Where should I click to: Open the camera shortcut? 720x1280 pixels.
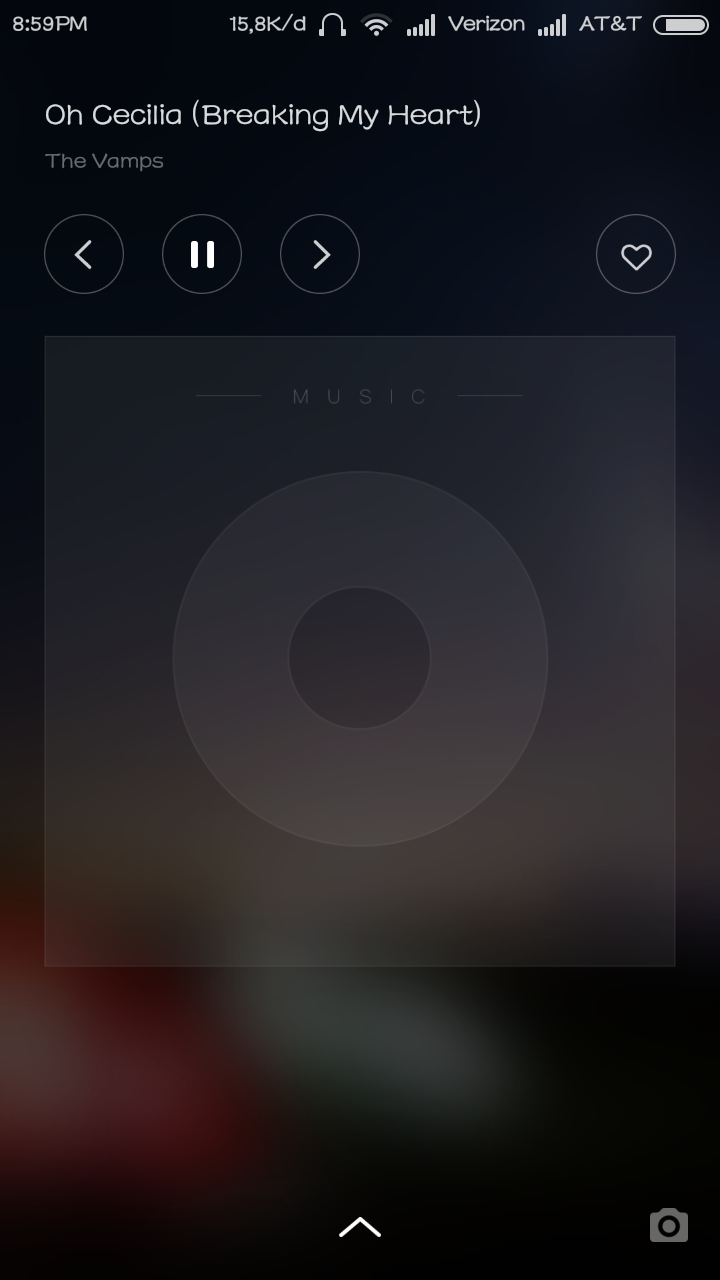coord(668,1225)
